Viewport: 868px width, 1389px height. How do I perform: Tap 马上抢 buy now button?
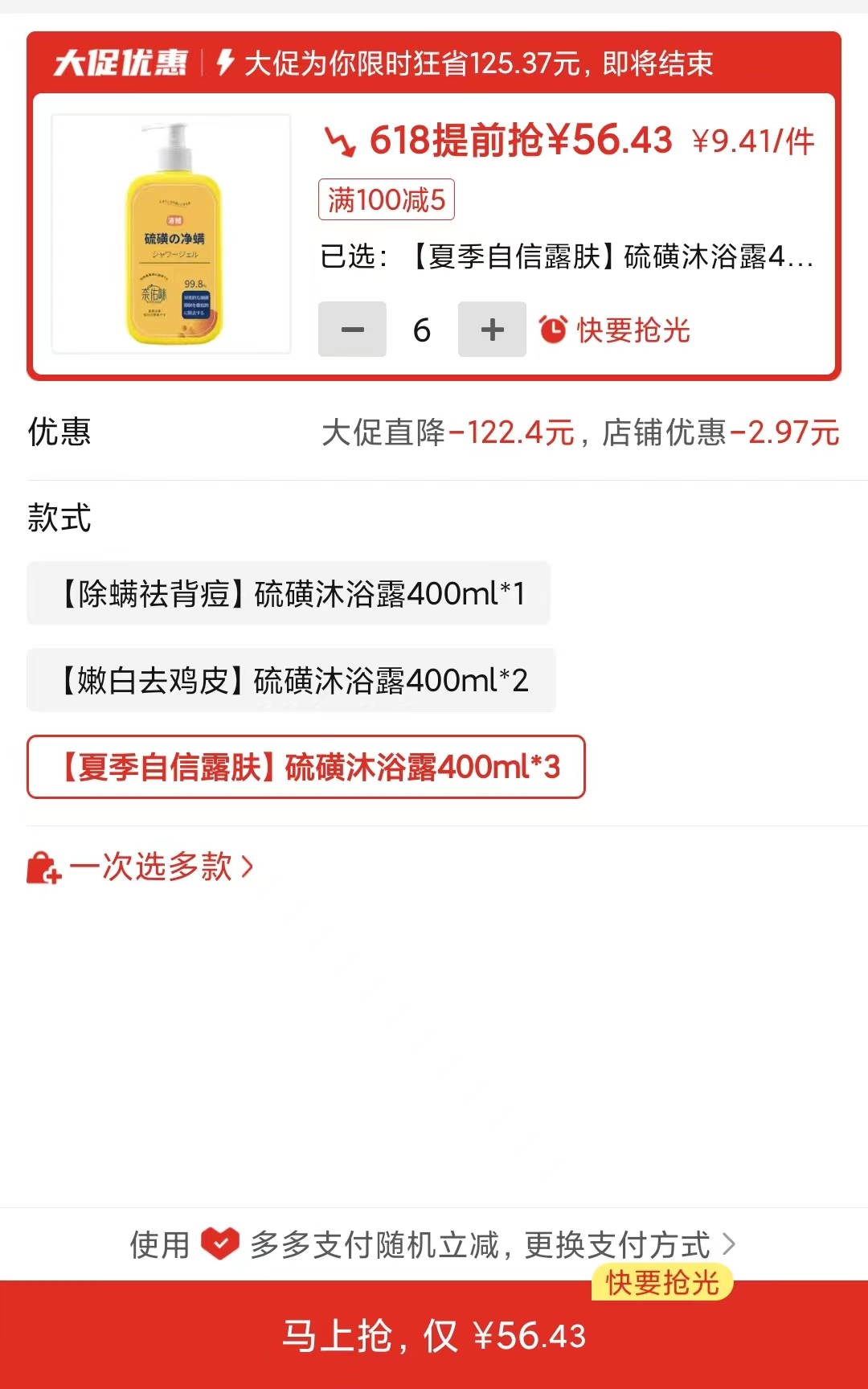434,1336
